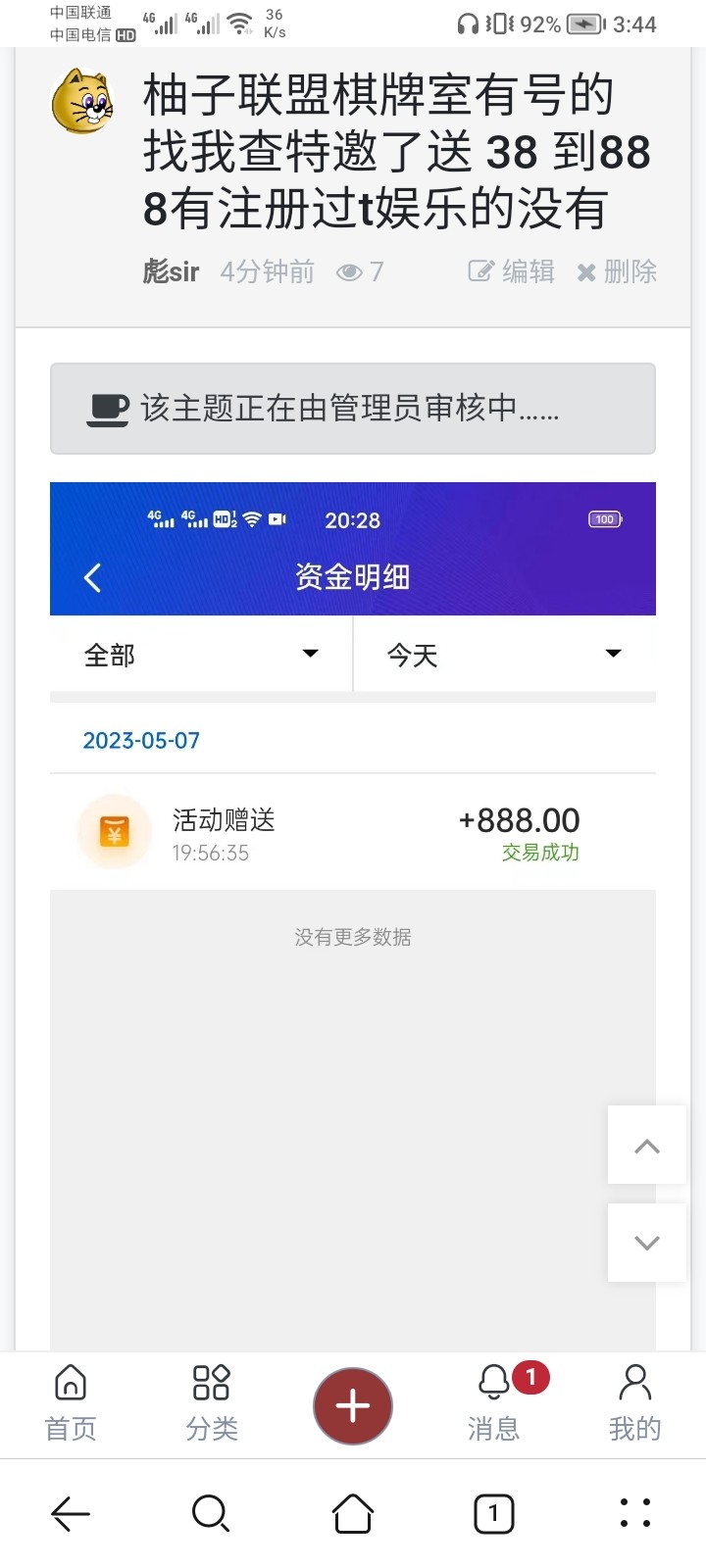Switch to the 我的 tab
Image resolution: width=706 pixels, height=1568 pixels.
pos(635,1403)
